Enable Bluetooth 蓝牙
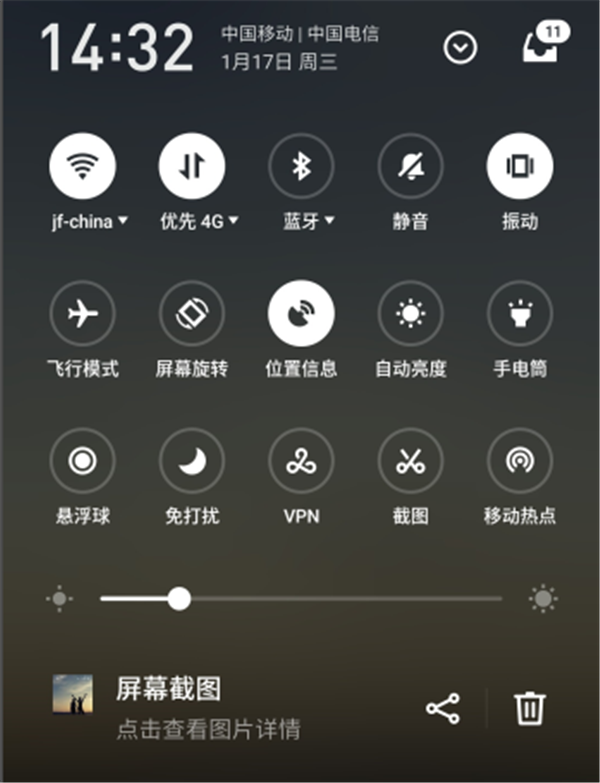The image size is (600, 783). (x=301, y=167)
